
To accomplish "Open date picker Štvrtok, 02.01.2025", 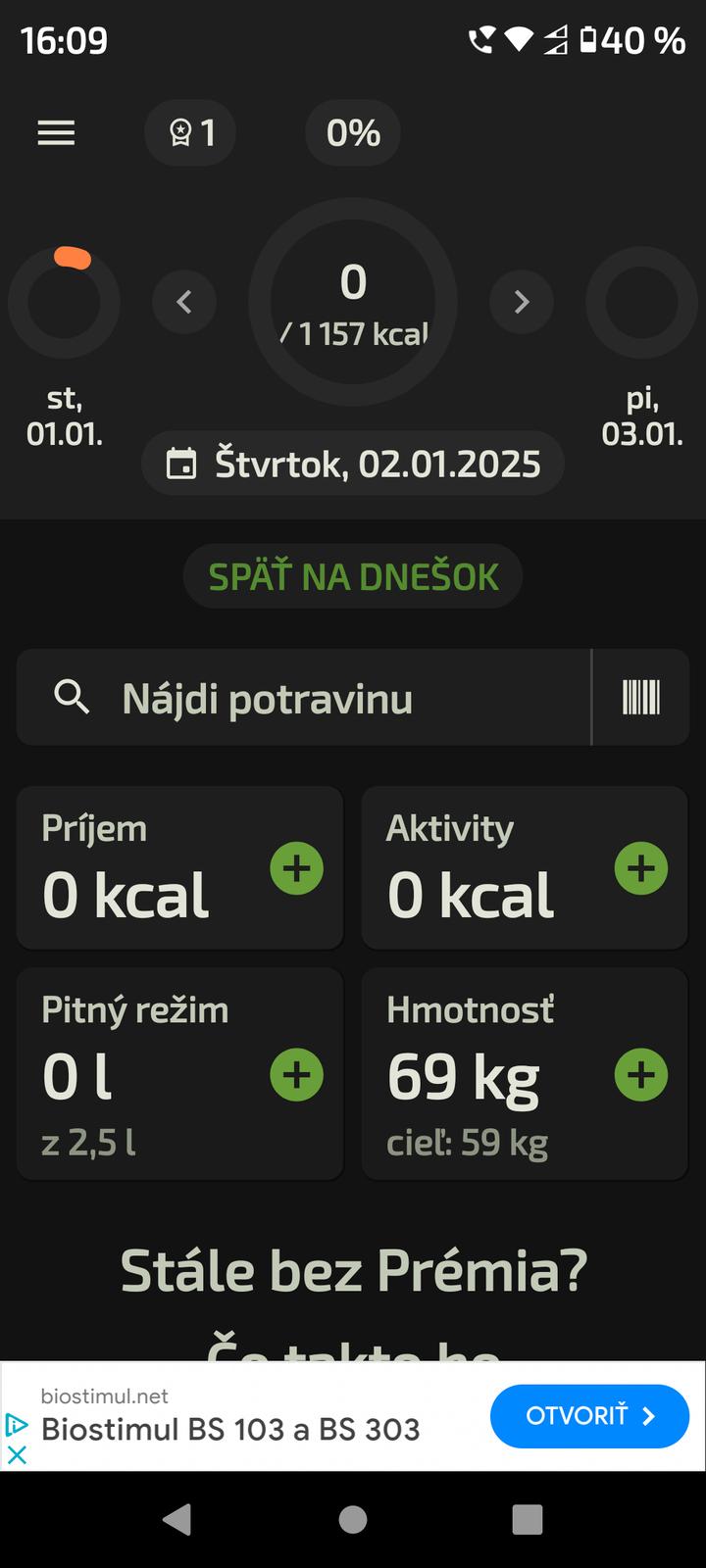I will (353, 464).
